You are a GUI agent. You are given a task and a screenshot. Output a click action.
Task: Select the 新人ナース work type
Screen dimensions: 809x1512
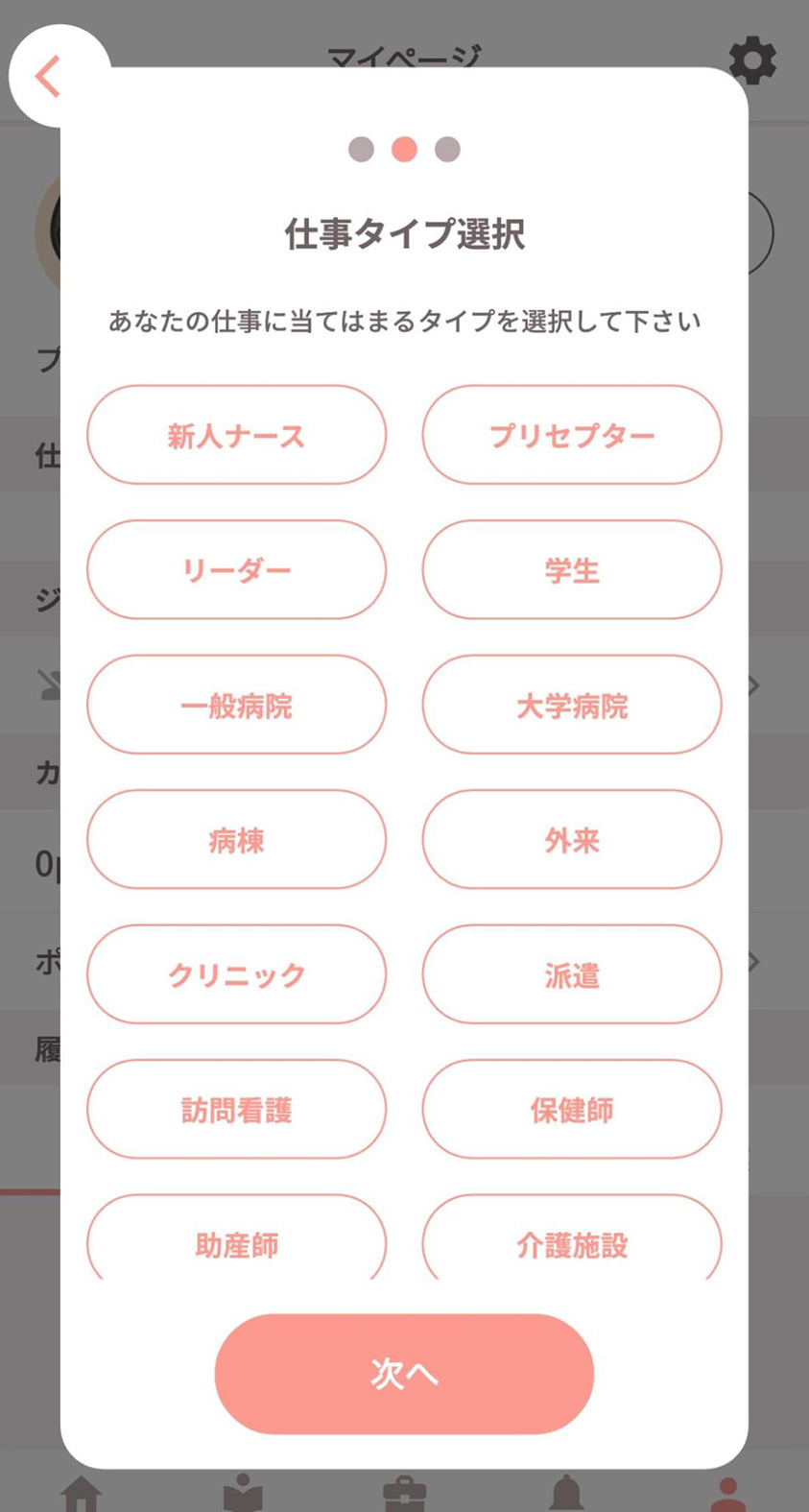pos(236,435)
